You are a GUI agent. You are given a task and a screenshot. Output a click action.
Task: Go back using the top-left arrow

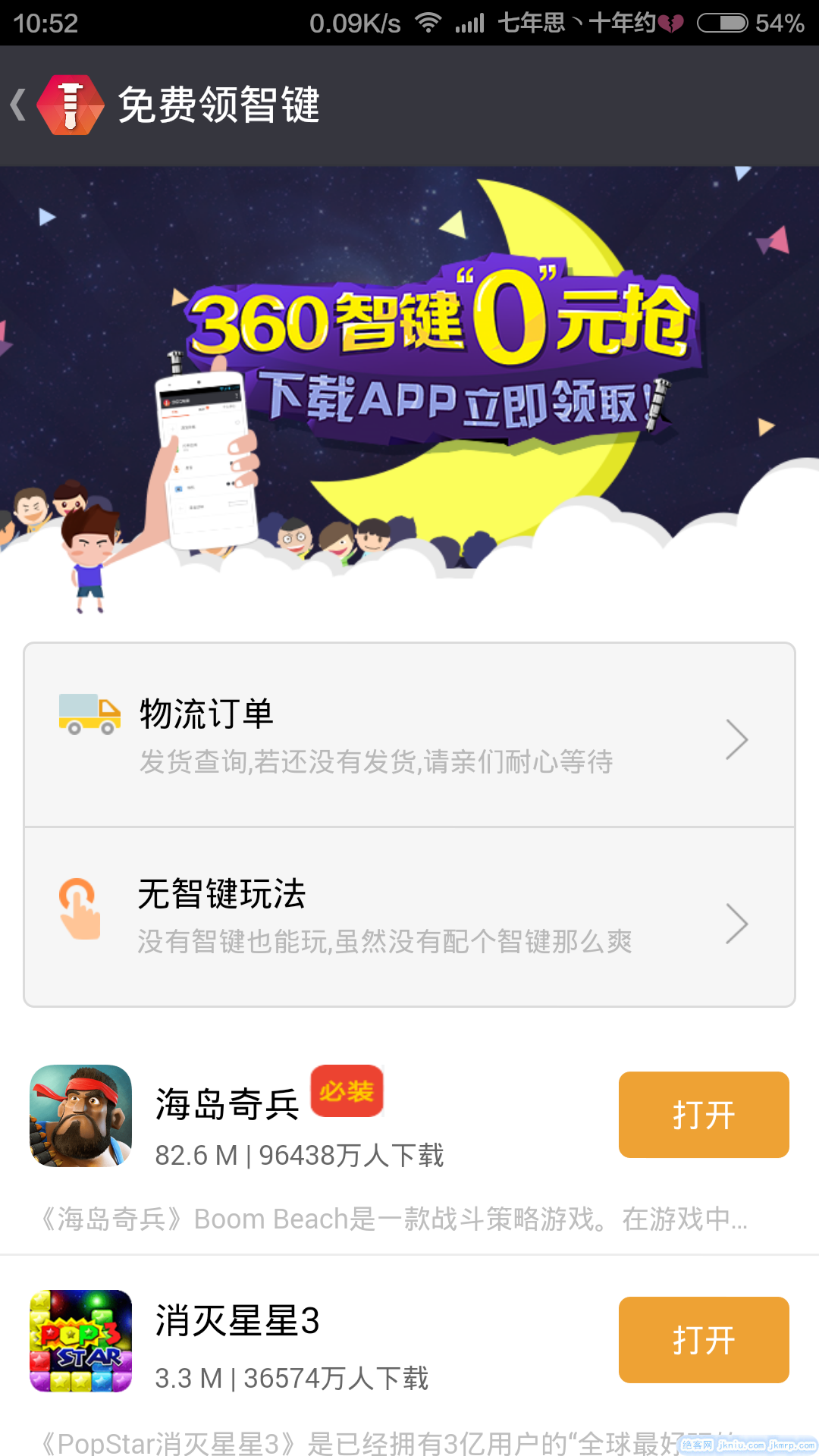coord(20,105)
